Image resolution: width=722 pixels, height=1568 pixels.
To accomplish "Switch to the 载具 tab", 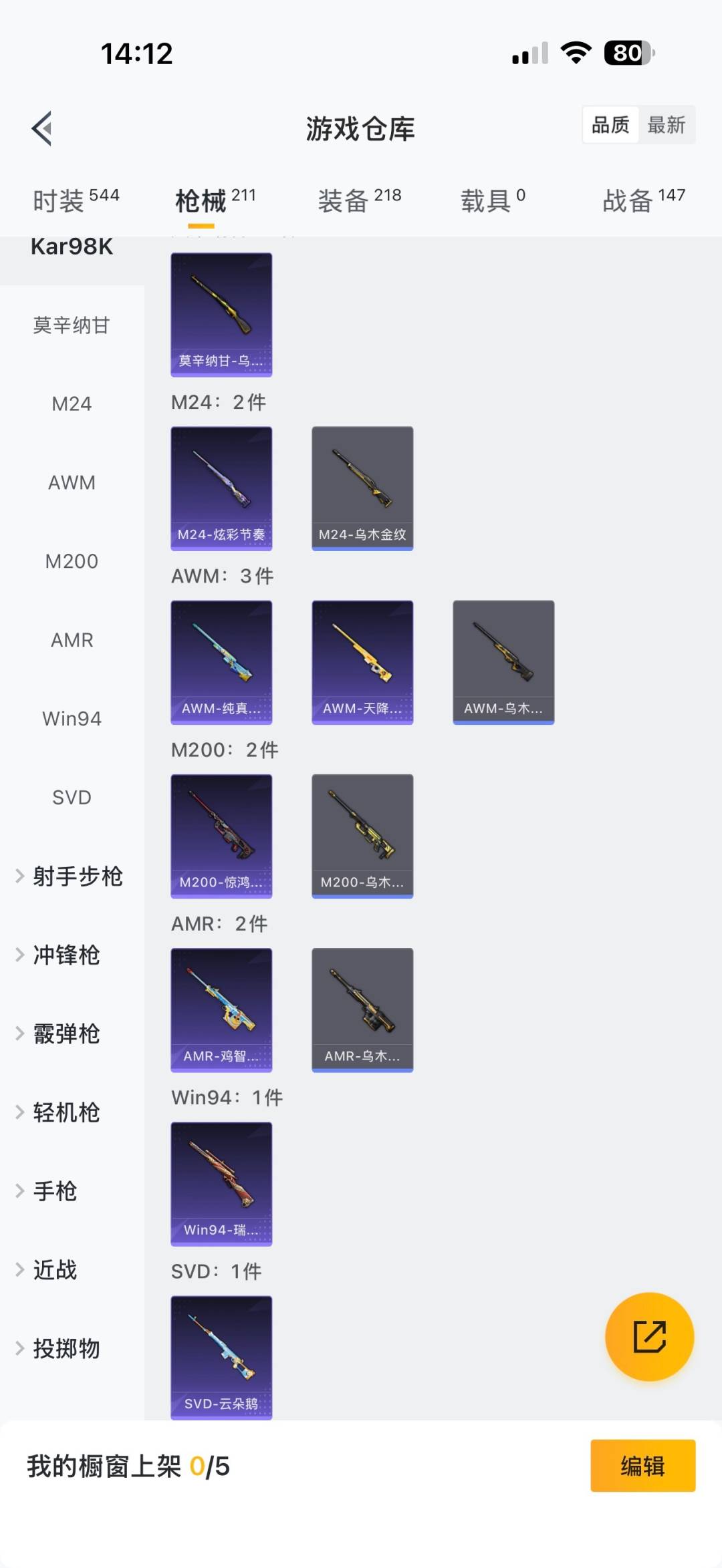I will click(493, 200).
